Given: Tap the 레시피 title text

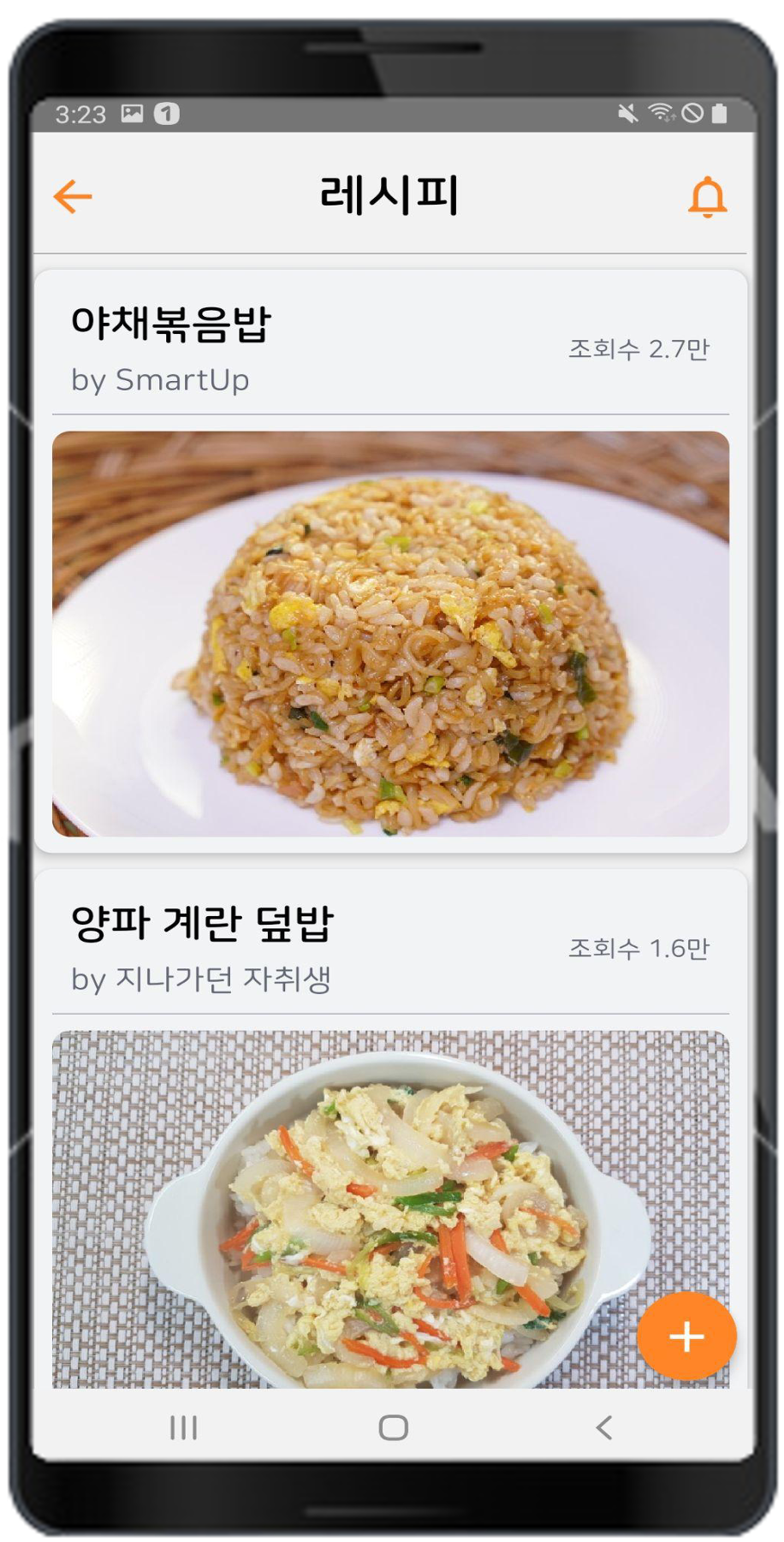Looking at the screenshot, I should coord(391,193).
